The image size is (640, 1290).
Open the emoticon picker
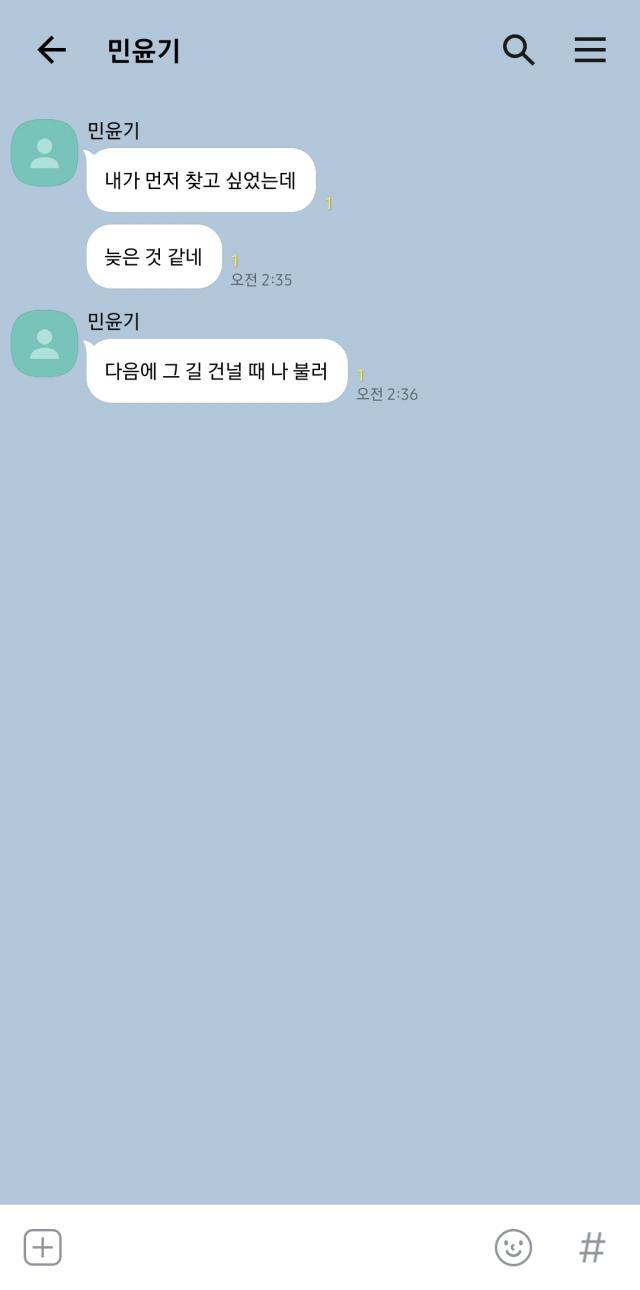click(513, 1247)
